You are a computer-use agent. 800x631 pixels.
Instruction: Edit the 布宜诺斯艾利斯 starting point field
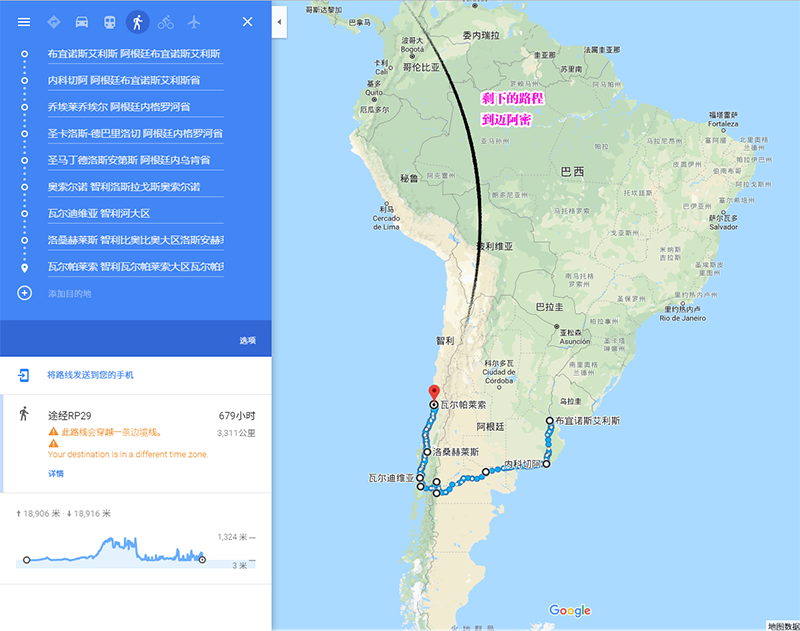coord(135,54)
